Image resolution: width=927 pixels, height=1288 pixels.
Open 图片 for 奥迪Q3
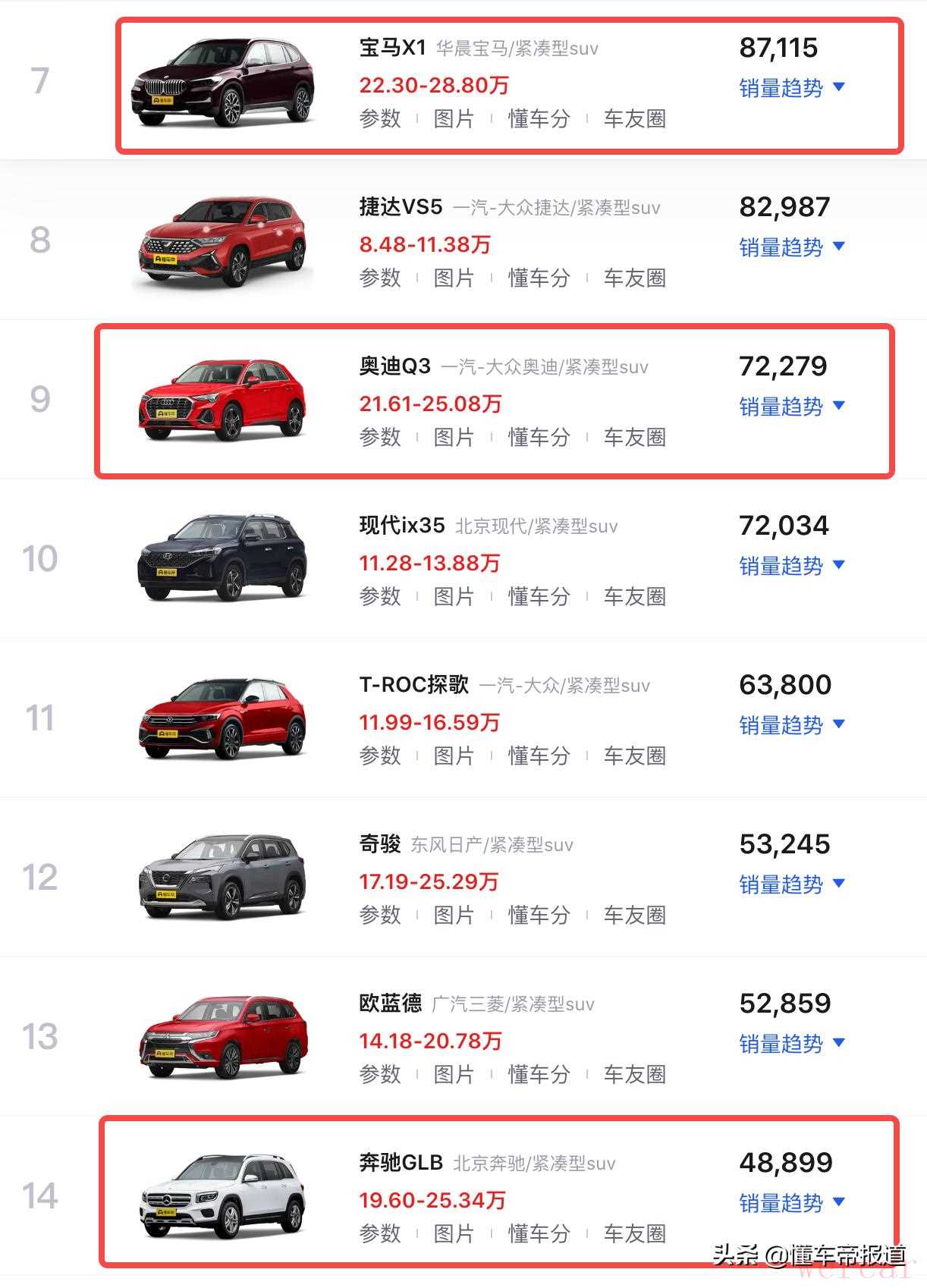click(x=454, y=437)
